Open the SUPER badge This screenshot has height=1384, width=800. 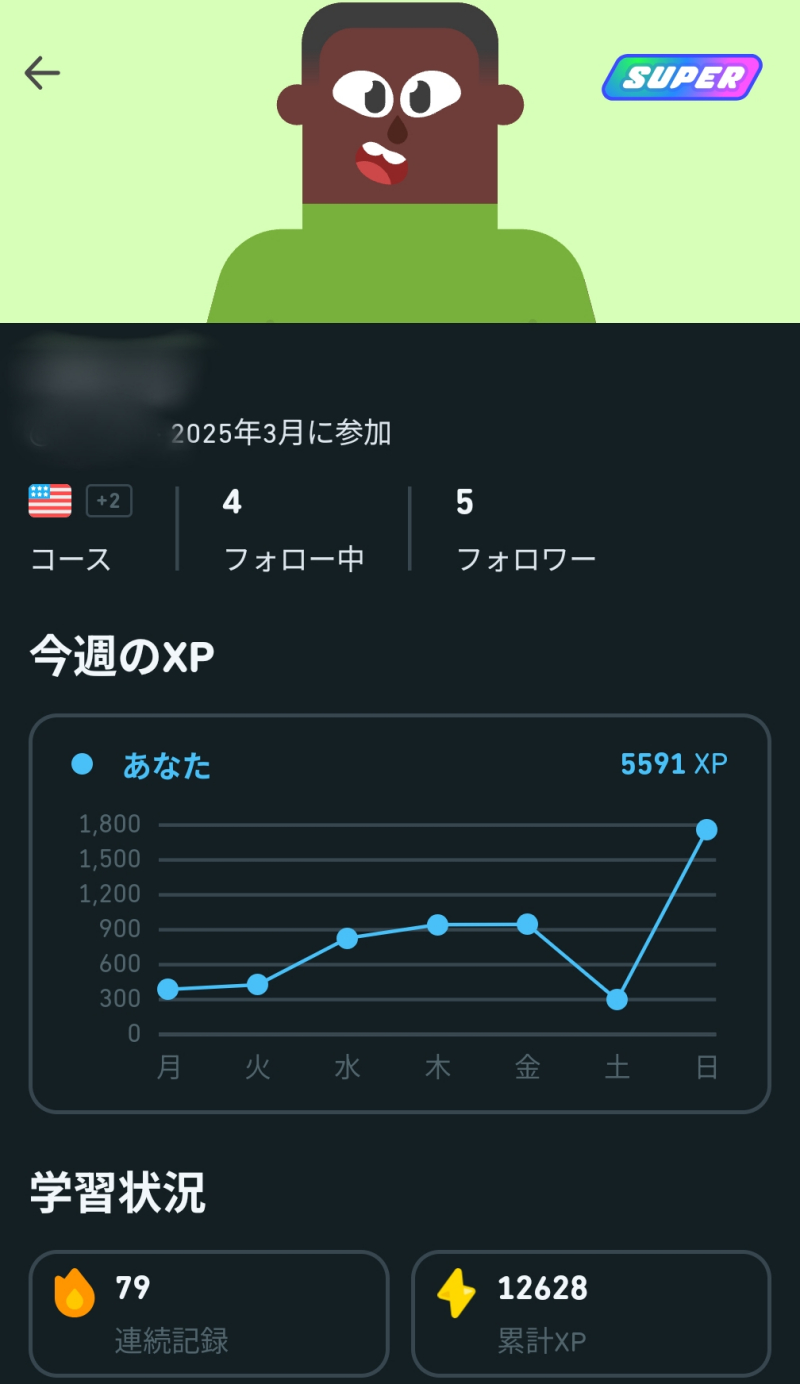point(682,77)
